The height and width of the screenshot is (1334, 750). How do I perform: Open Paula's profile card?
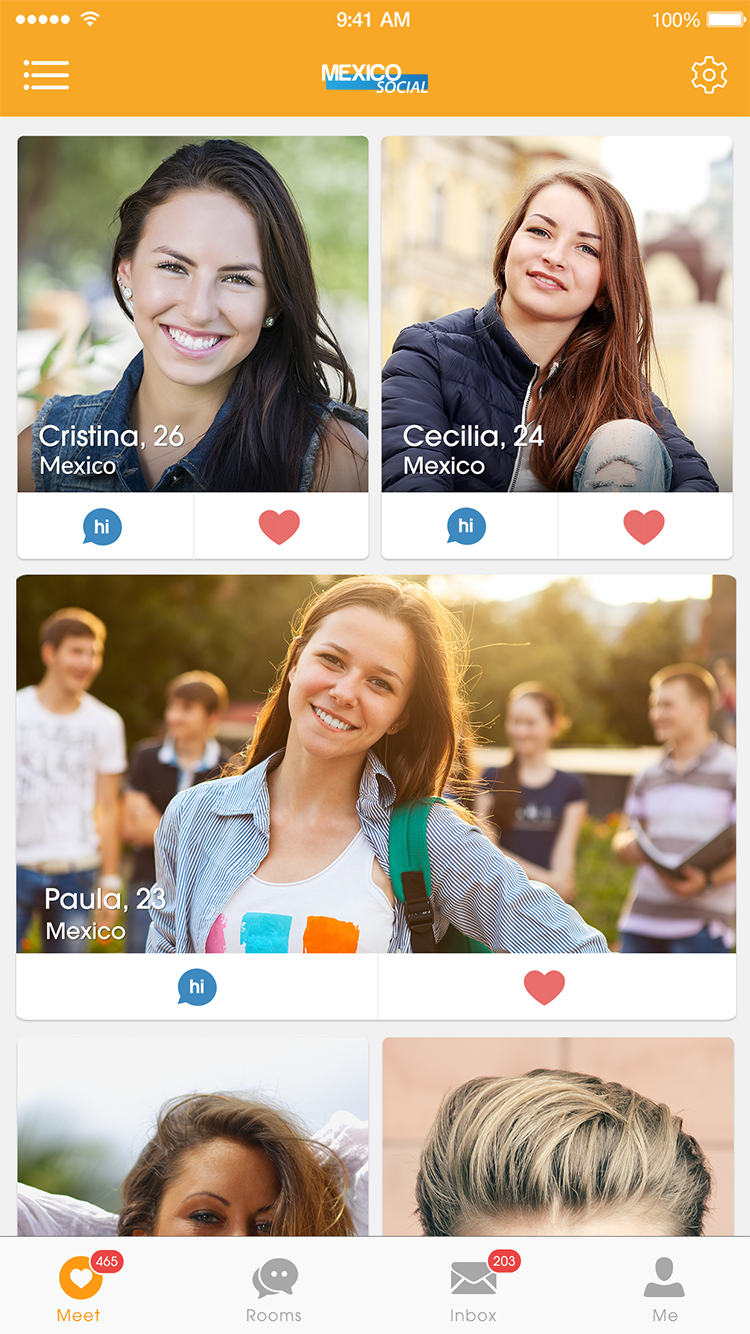374,760
